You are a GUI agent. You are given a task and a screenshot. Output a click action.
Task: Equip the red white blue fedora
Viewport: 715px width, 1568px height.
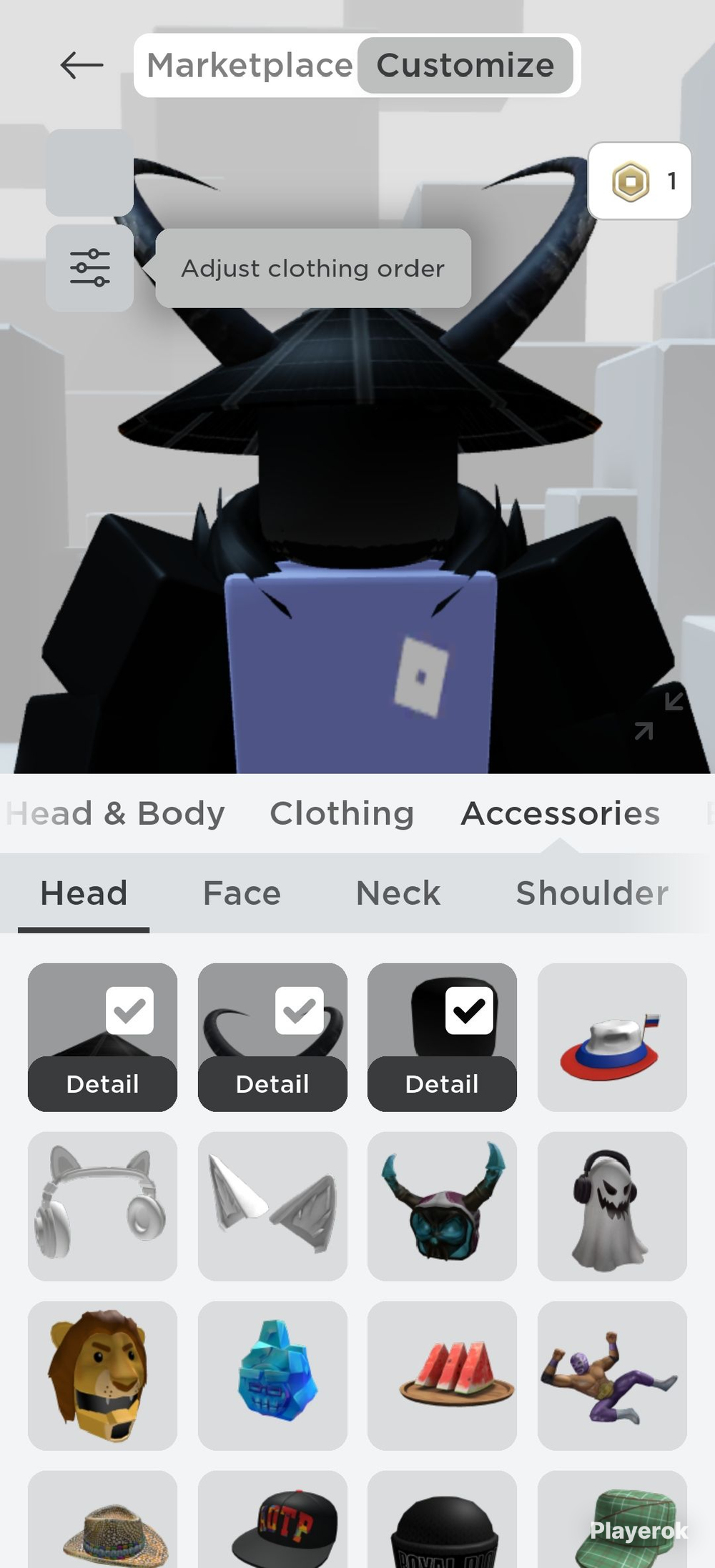pos(612,1037)
